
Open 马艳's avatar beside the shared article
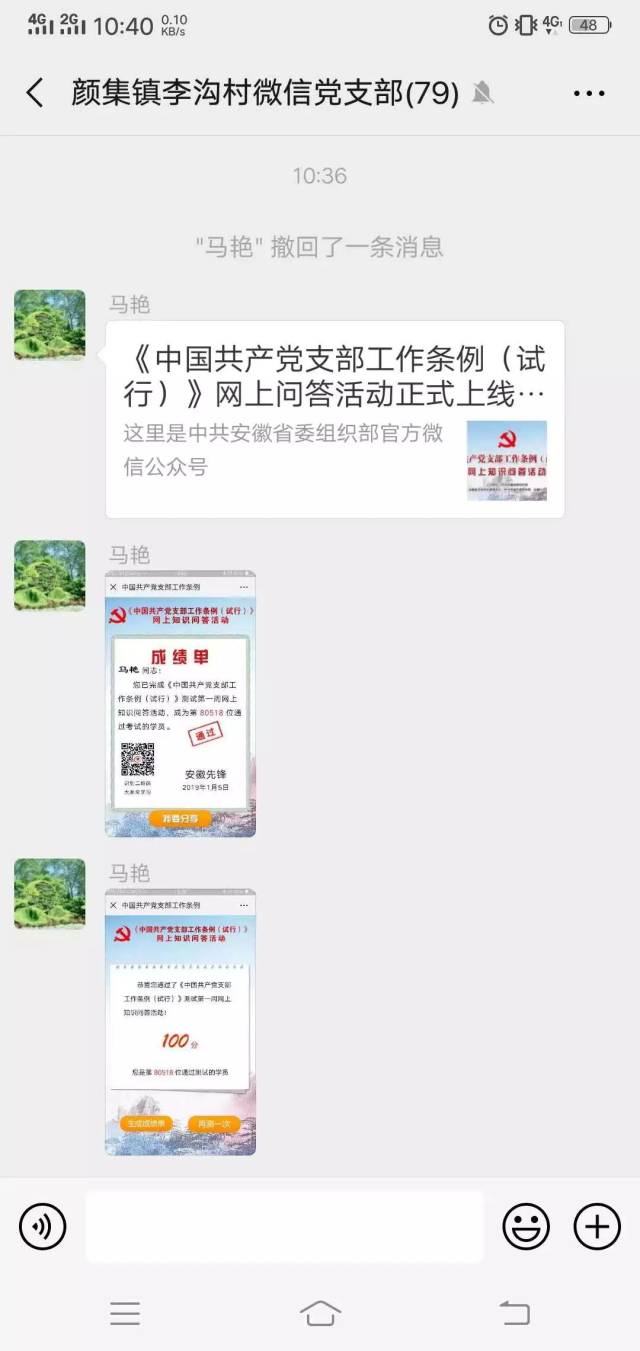(x=50, y=325)
